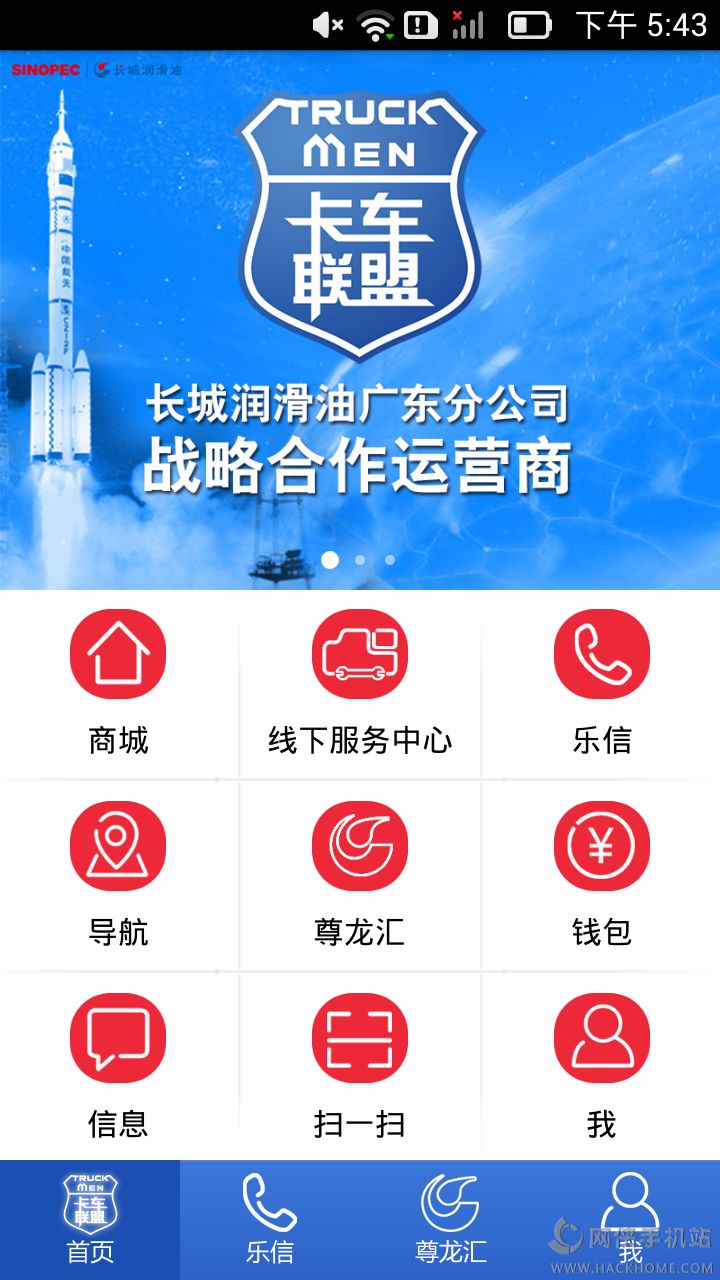
Task: Open the 卡车联盟 promotional banner
Action: coord(360,300)
